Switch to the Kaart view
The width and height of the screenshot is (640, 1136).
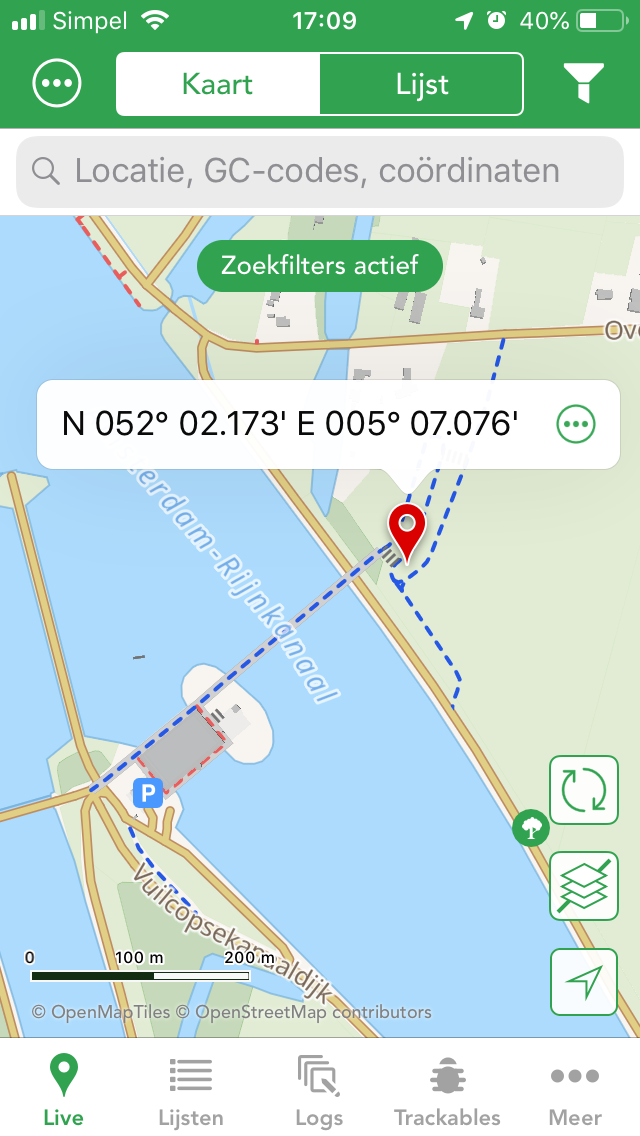pos(218,84)
